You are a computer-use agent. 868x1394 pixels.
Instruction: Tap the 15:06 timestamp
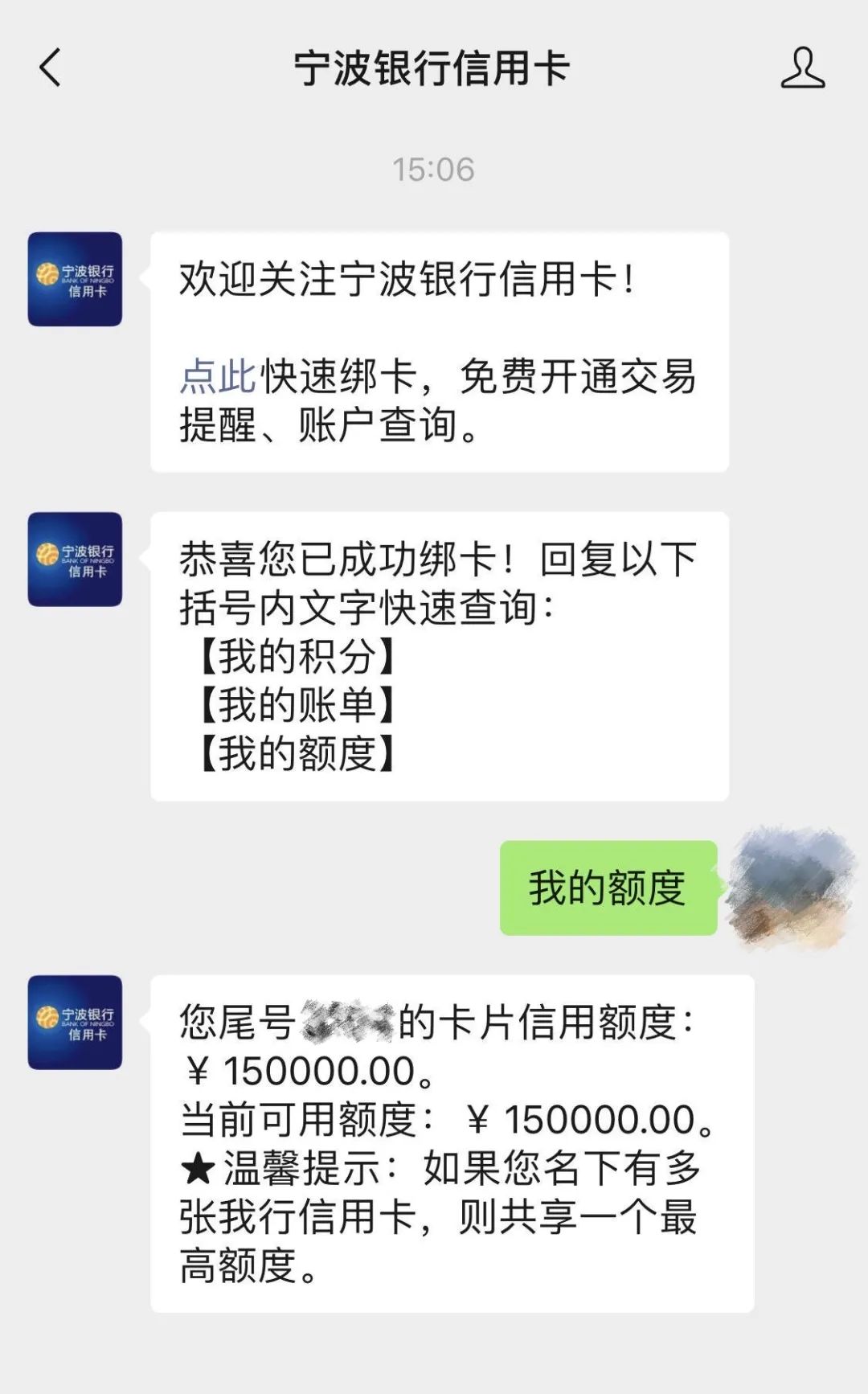pos(434,169)
